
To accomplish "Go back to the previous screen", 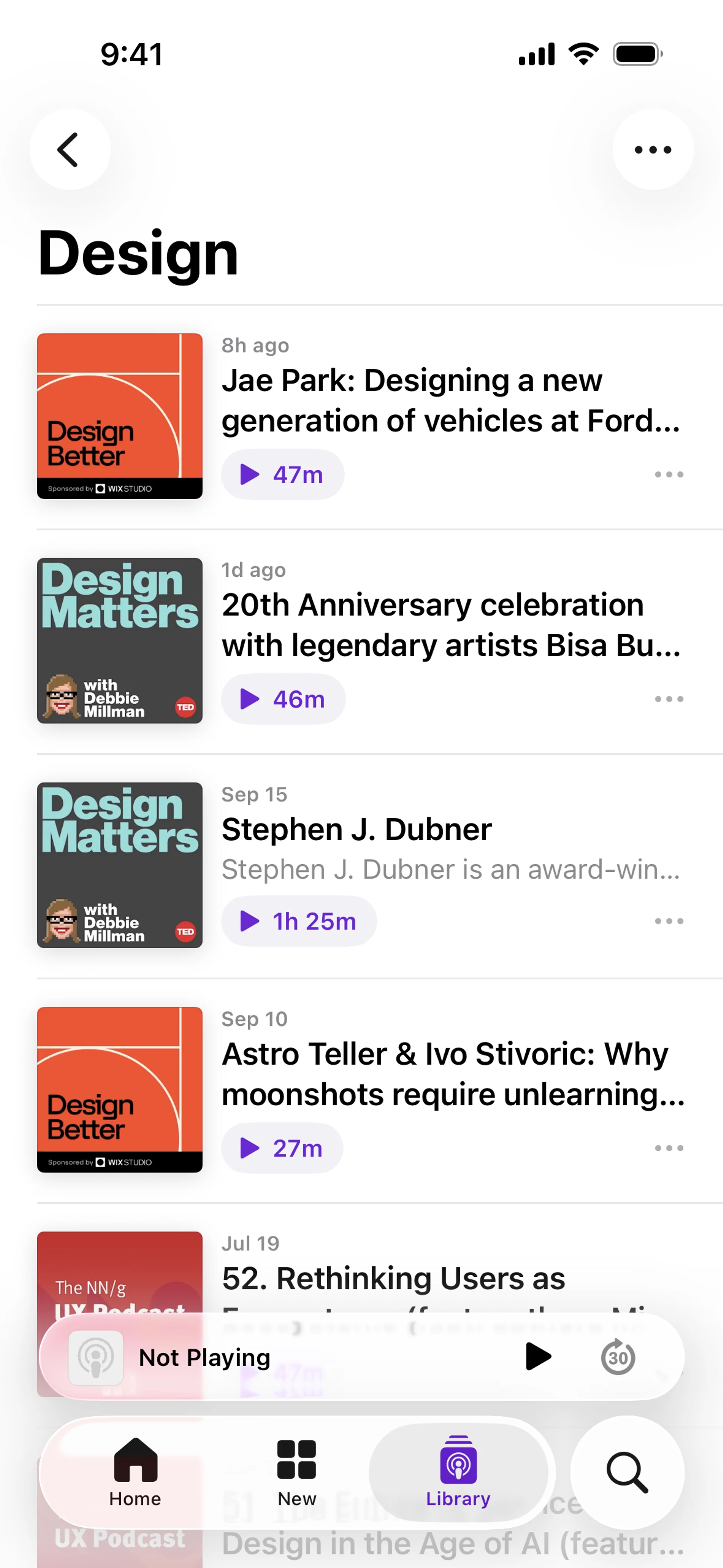I will click(x=69, y=150).
